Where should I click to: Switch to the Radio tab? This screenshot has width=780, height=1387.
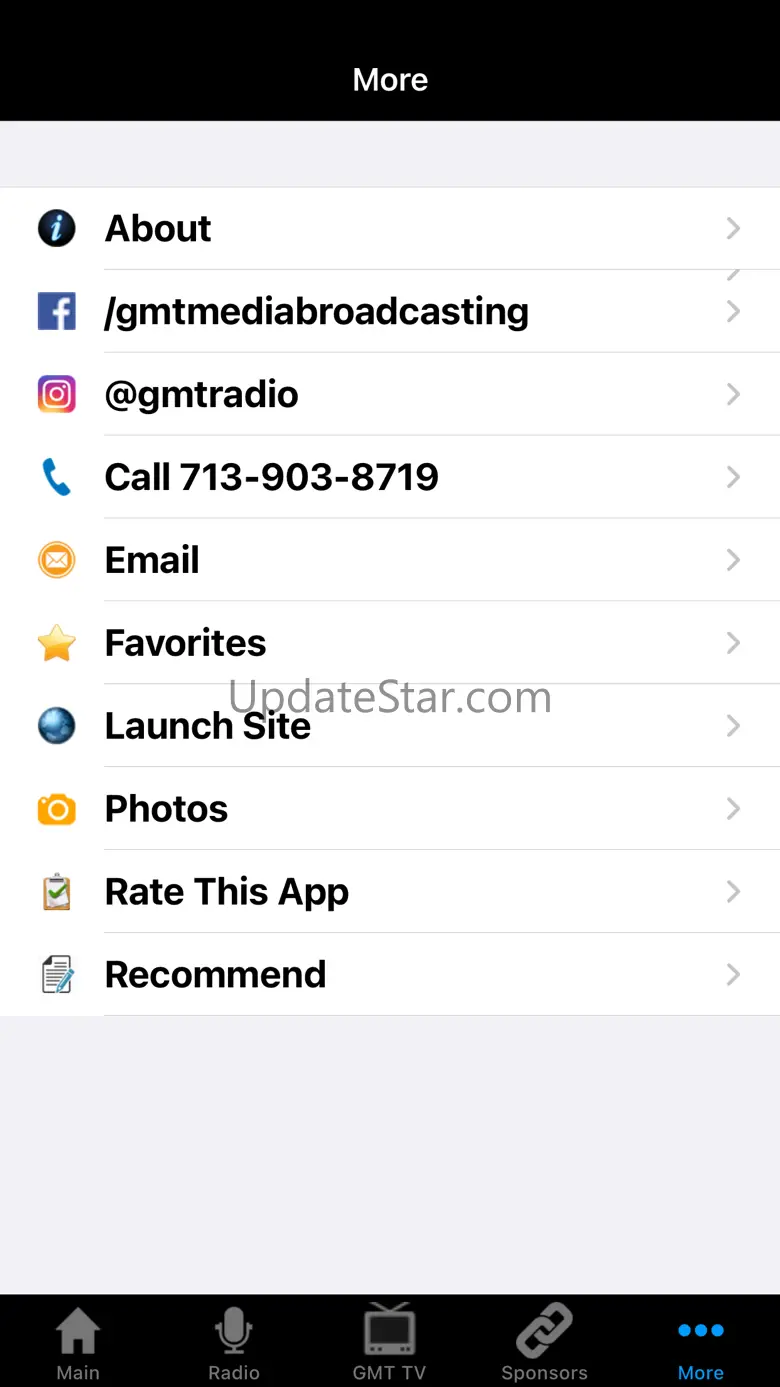point(234,1342)
